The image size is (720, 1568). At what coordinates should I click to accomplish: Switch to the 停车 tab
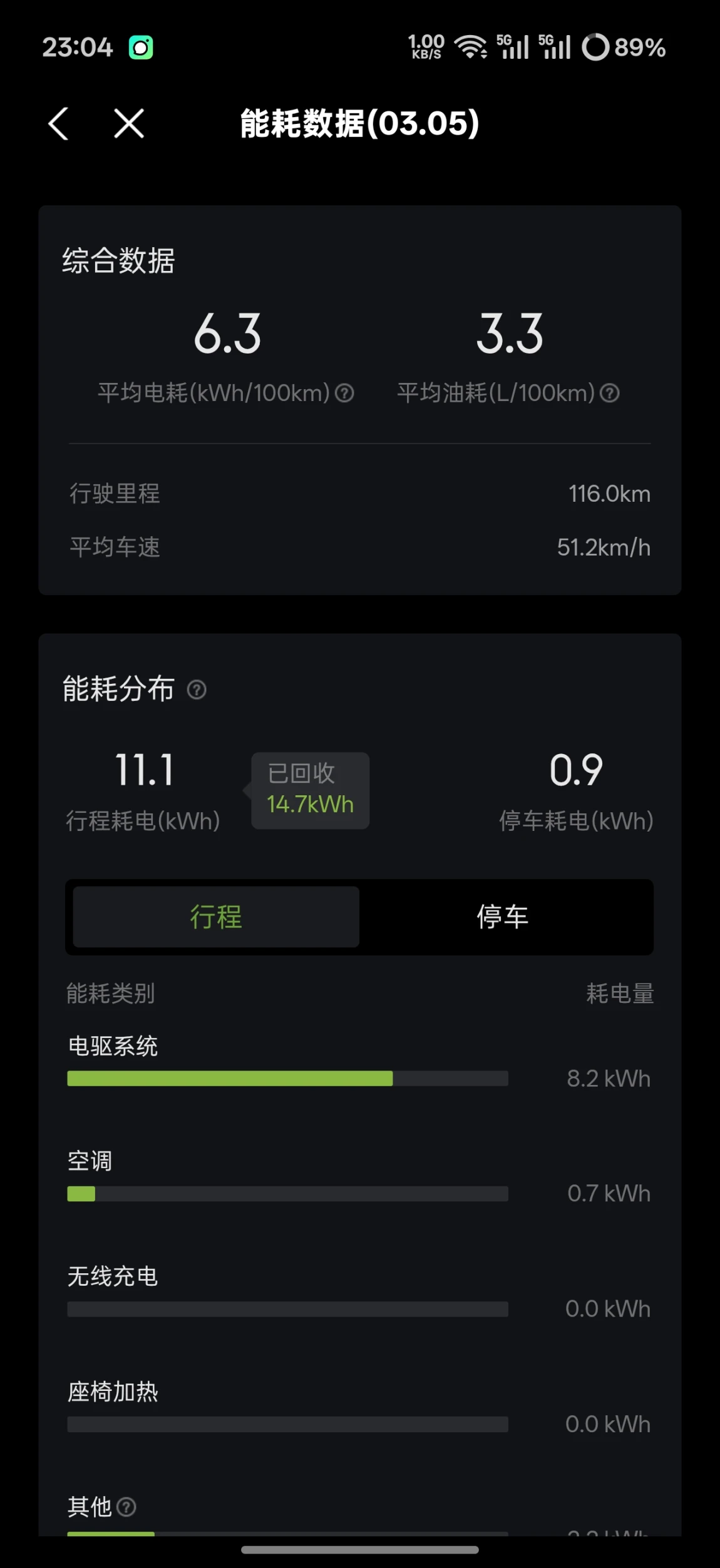point(503,917)
